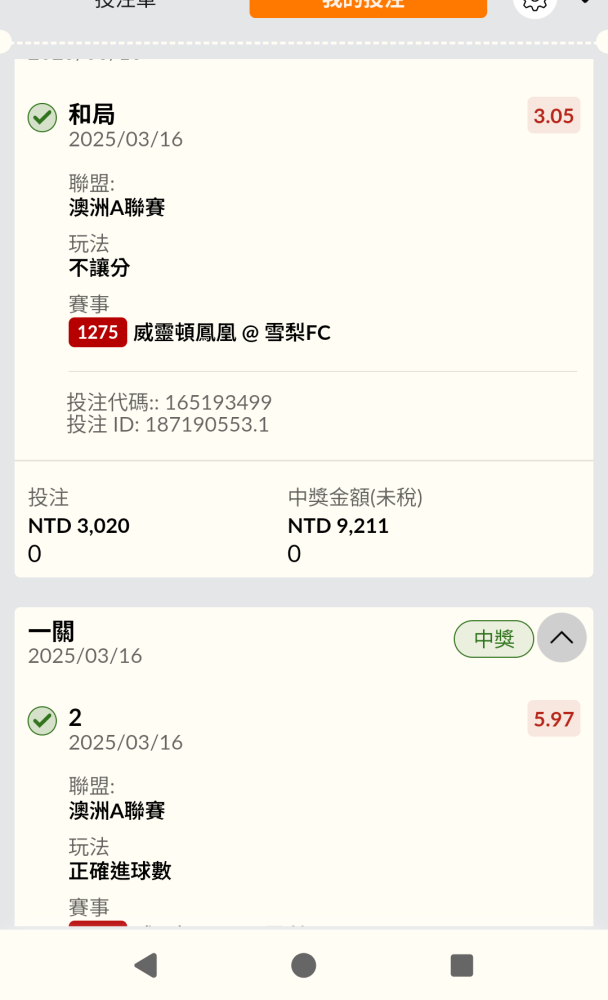This screenshot has height=1000, width=608.
Task: Tap the system home button
Action: [304, 965]
